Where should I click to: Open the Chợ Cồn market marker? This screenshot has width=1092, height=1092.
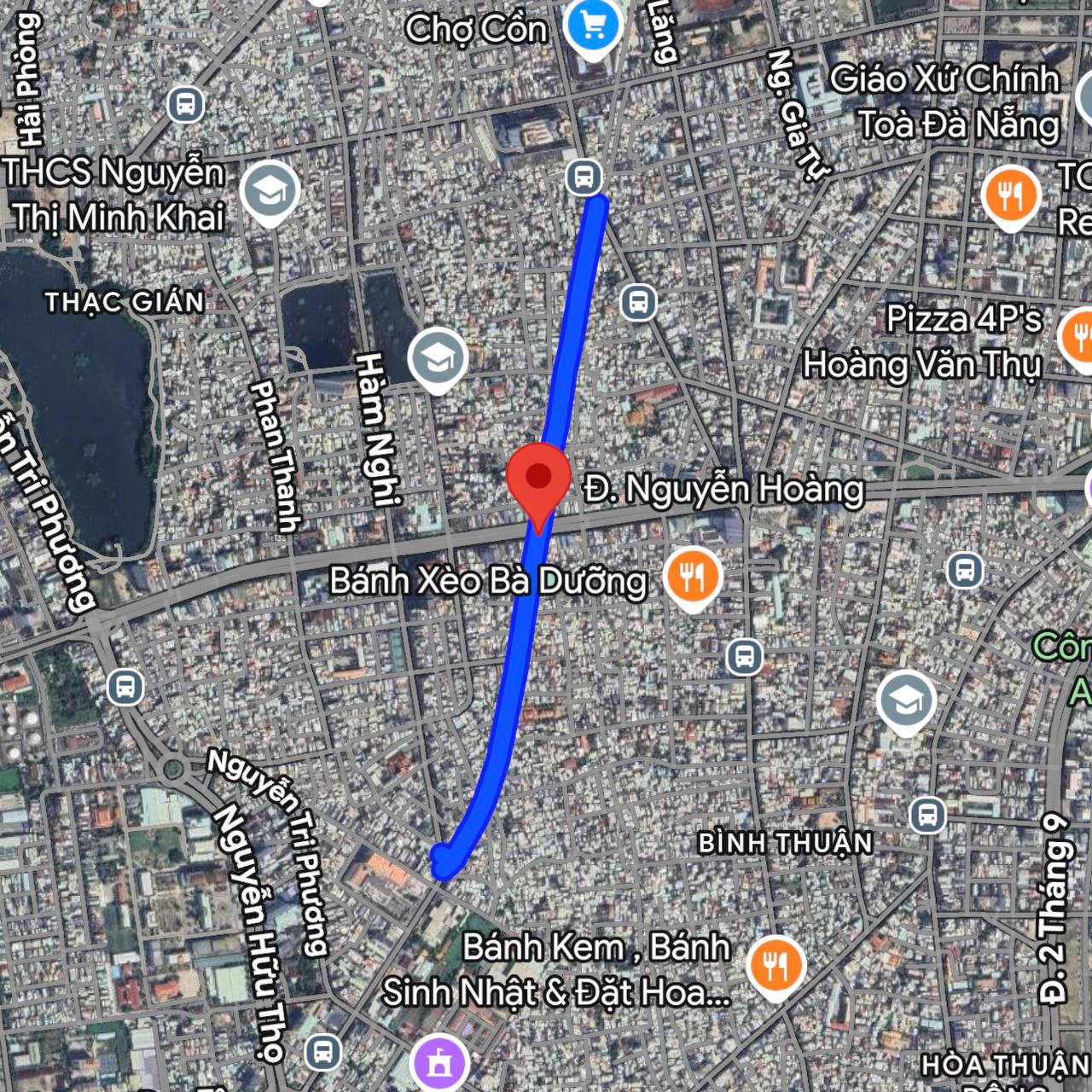(x=594, y=28)
